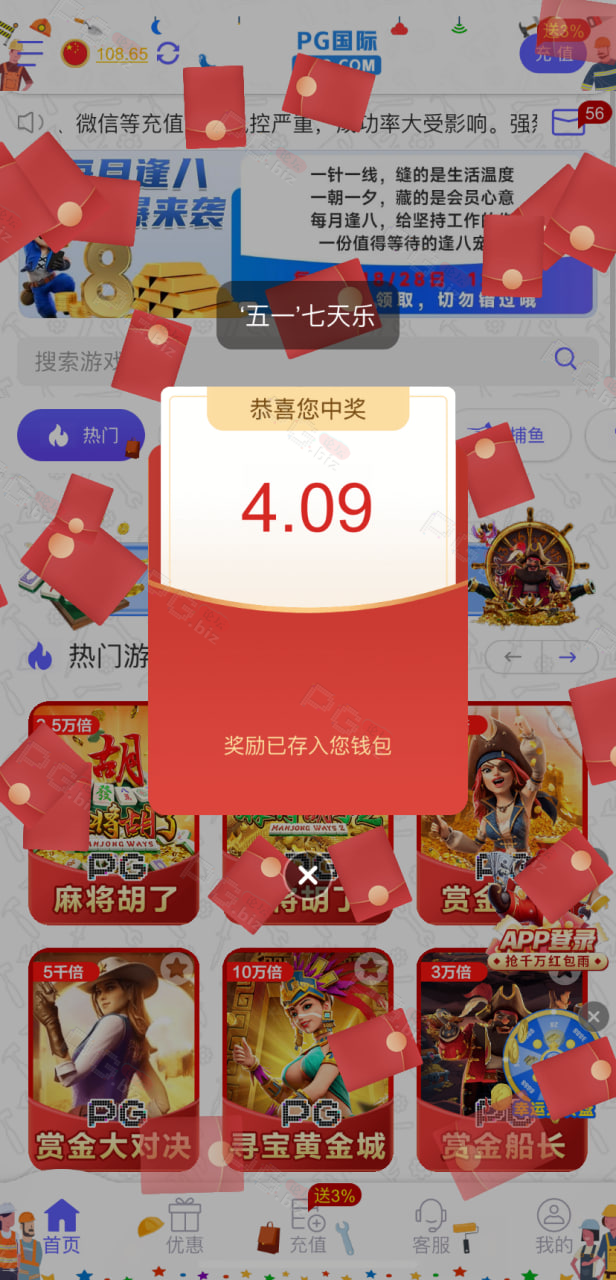Image resolution: width=616 pixels, height=1280 pixels.
Task: Open the 麻将胡了 game card
Action: click(113, 813)
